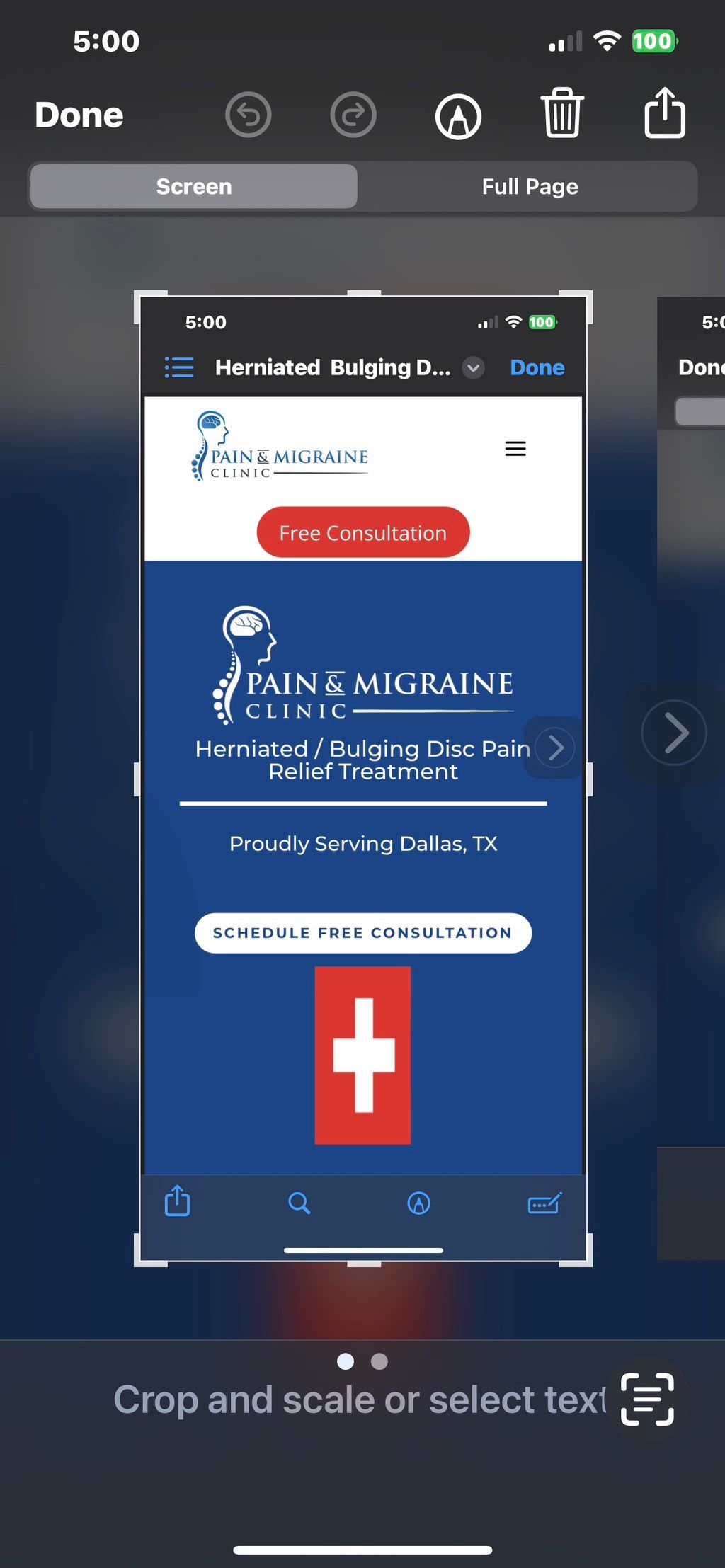Redo the last edit
Viewport: 725px width, 1568px height.
(x=353, y=115)
